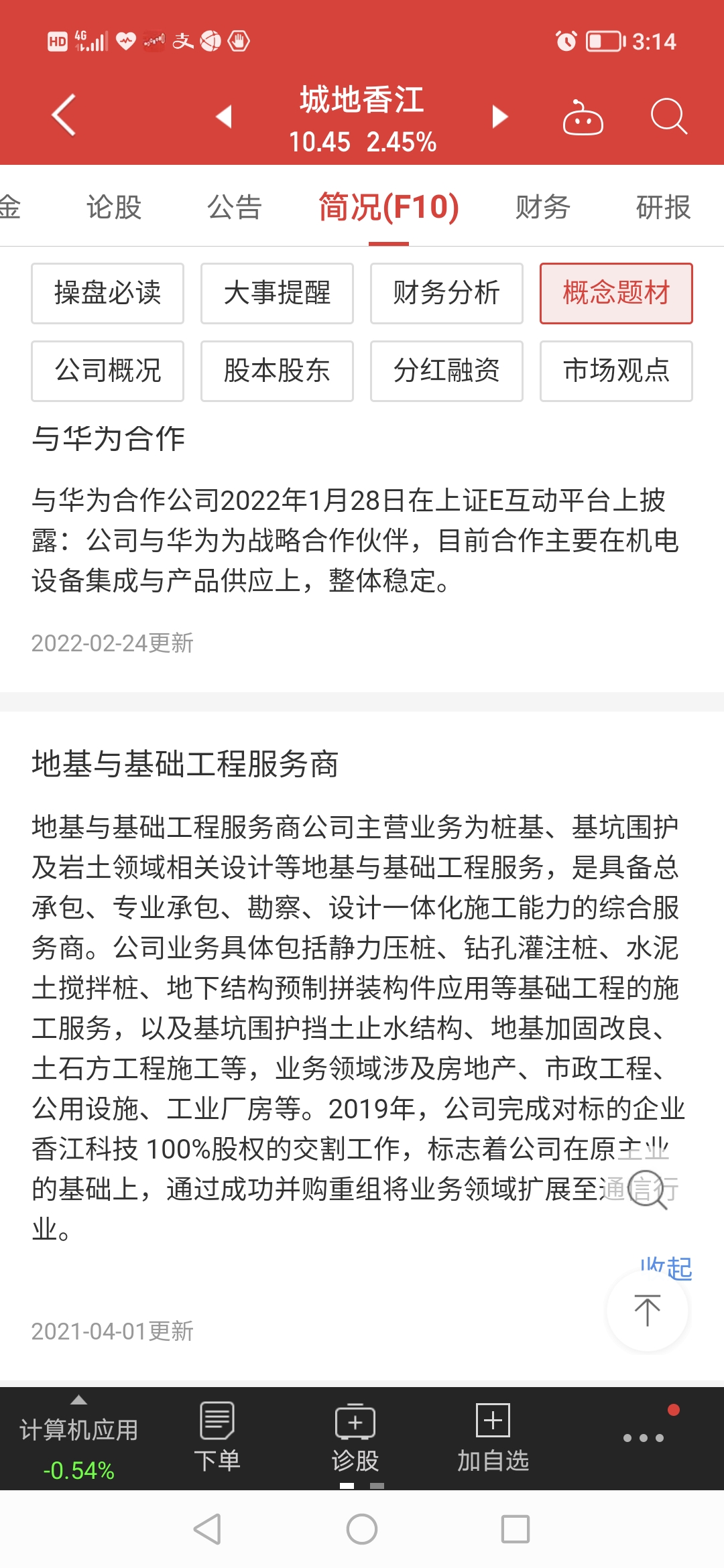The width and height of the screenshot is (724, 1568).
Task: Switch to the 财务 tab
Action: 542,207
